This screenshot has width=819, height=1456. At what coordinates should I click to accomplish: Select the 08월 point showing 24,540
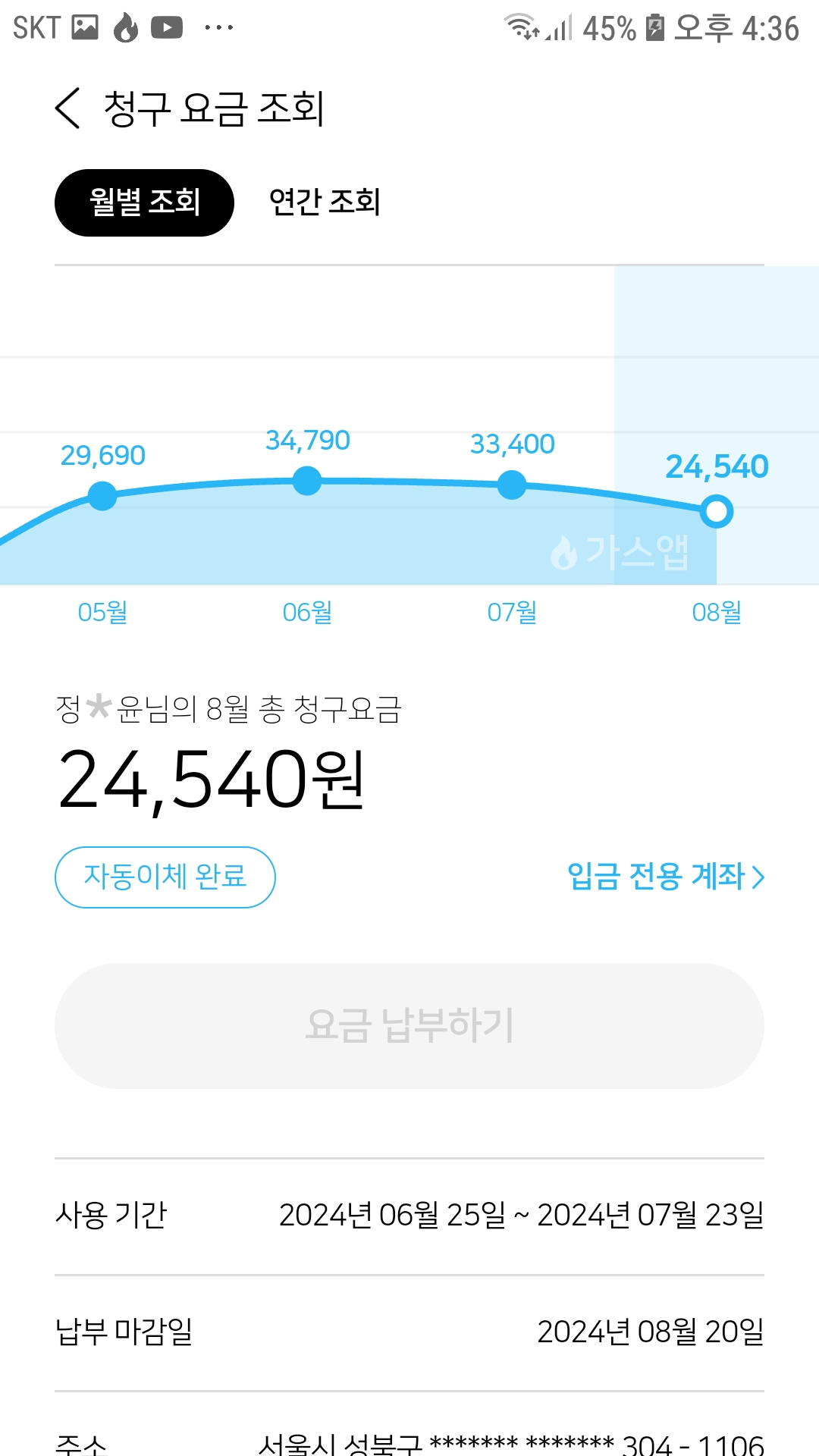point(717,511)
